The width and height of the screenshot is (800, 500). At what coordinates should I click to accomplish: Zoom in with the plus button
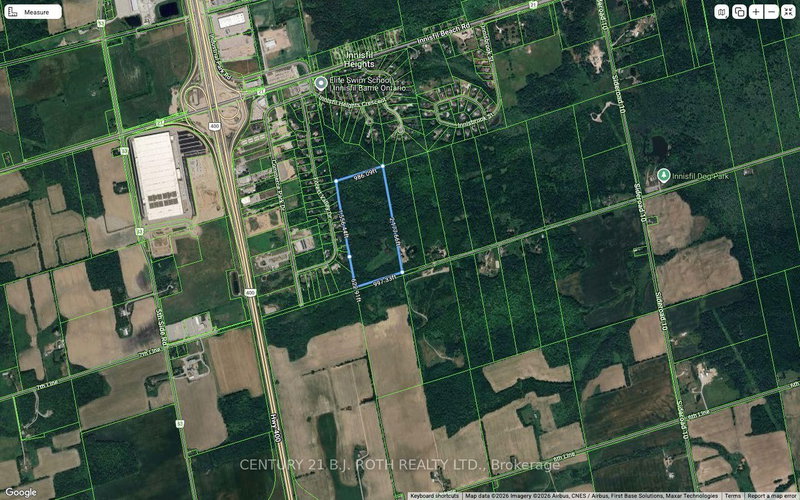(x=756, y=11)
